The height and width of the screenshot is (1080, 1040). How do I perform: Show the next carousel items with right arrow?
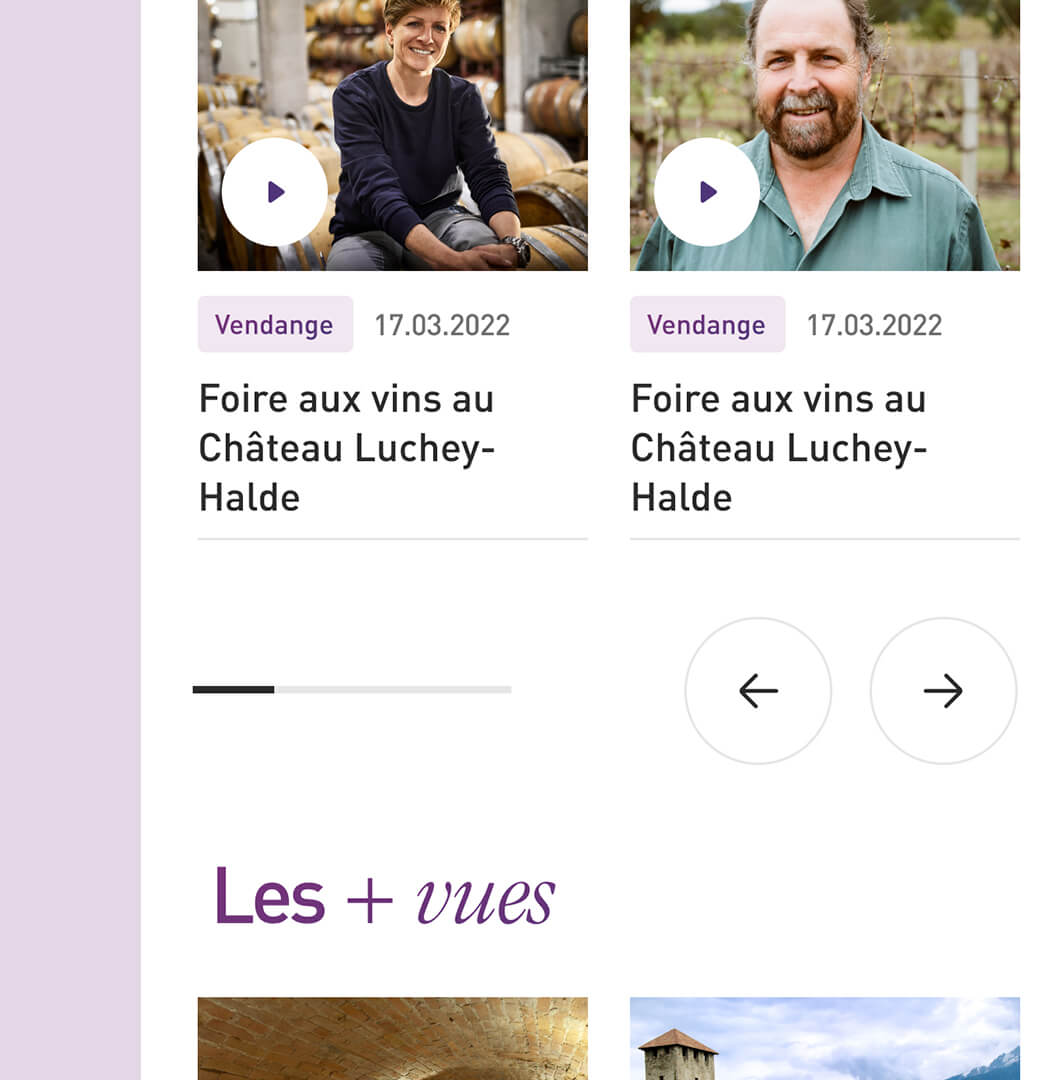coord(943,691)
